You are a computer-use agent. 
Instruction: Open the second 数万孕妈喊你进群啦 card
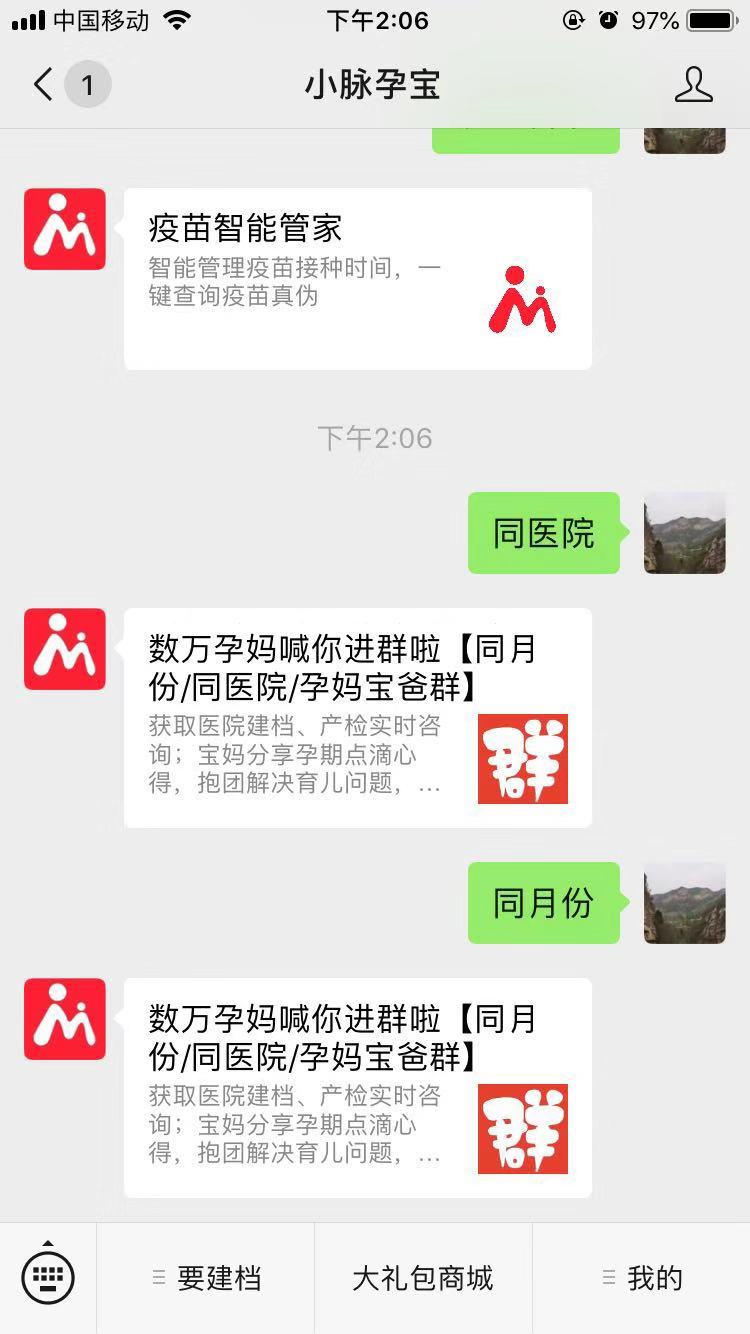(x=357, y=1087)
